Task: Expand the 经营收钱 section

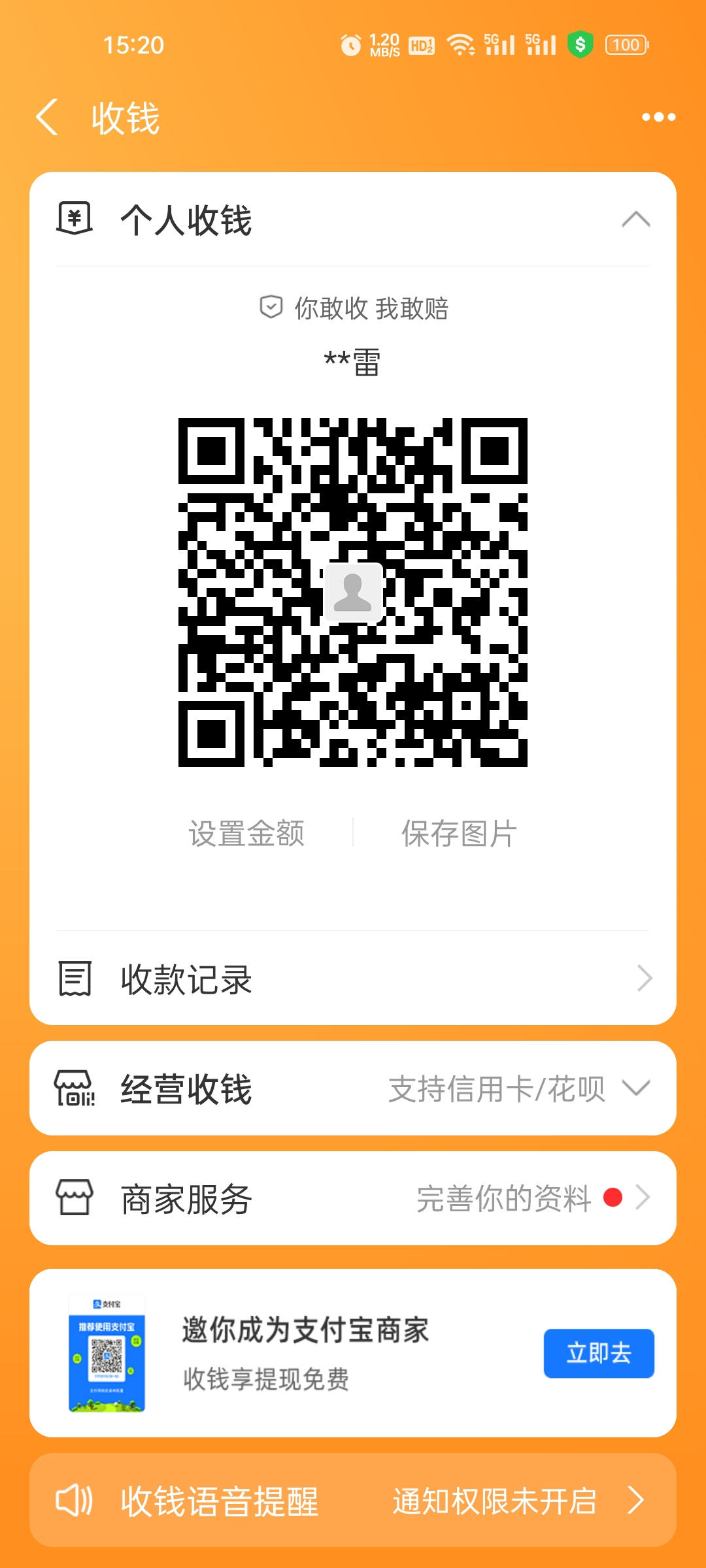Action: click(x=353, y=1088)
